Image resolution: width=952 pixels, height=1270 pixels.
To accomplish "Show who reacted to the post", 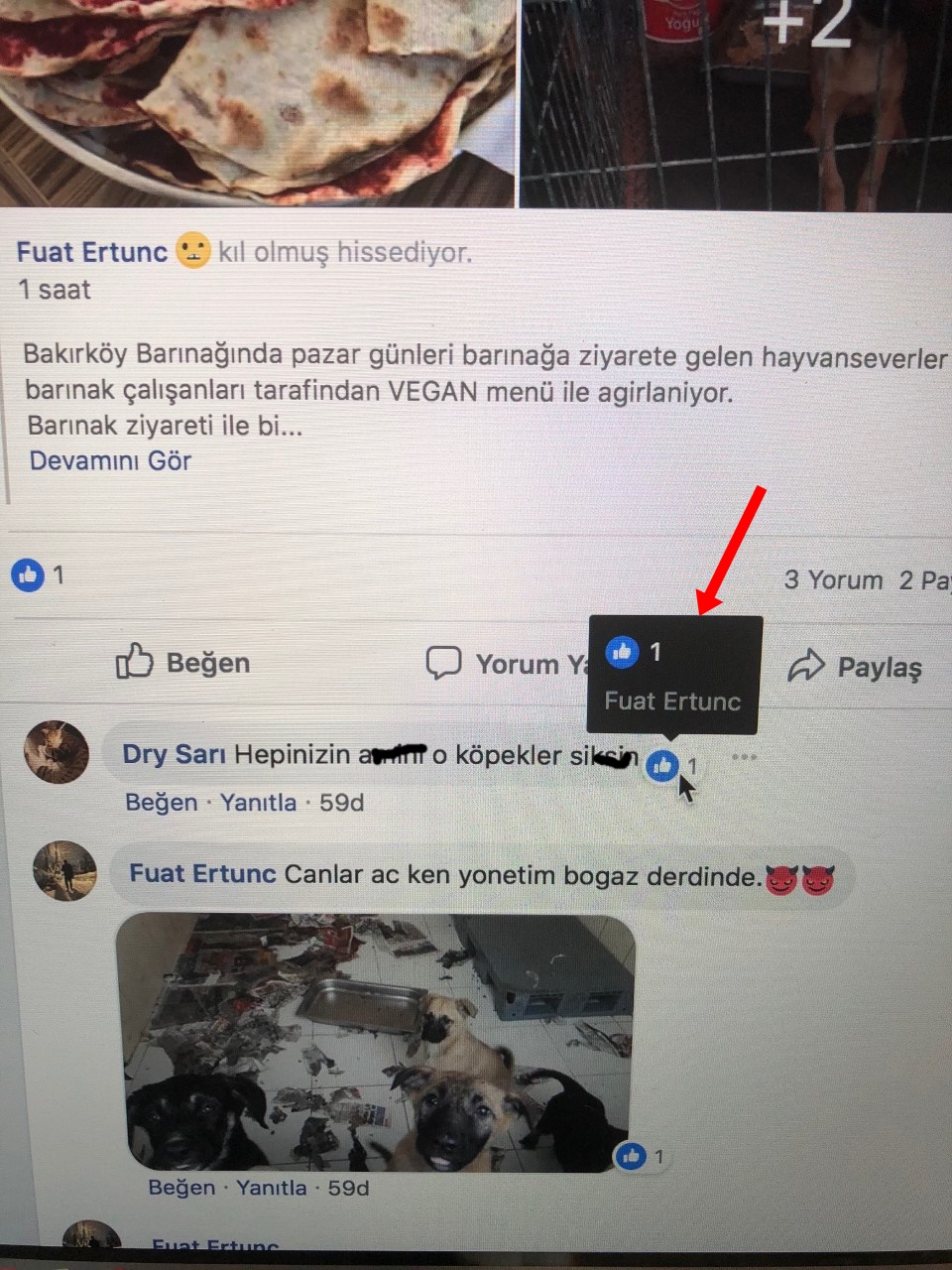I will [x=38, y=574].
